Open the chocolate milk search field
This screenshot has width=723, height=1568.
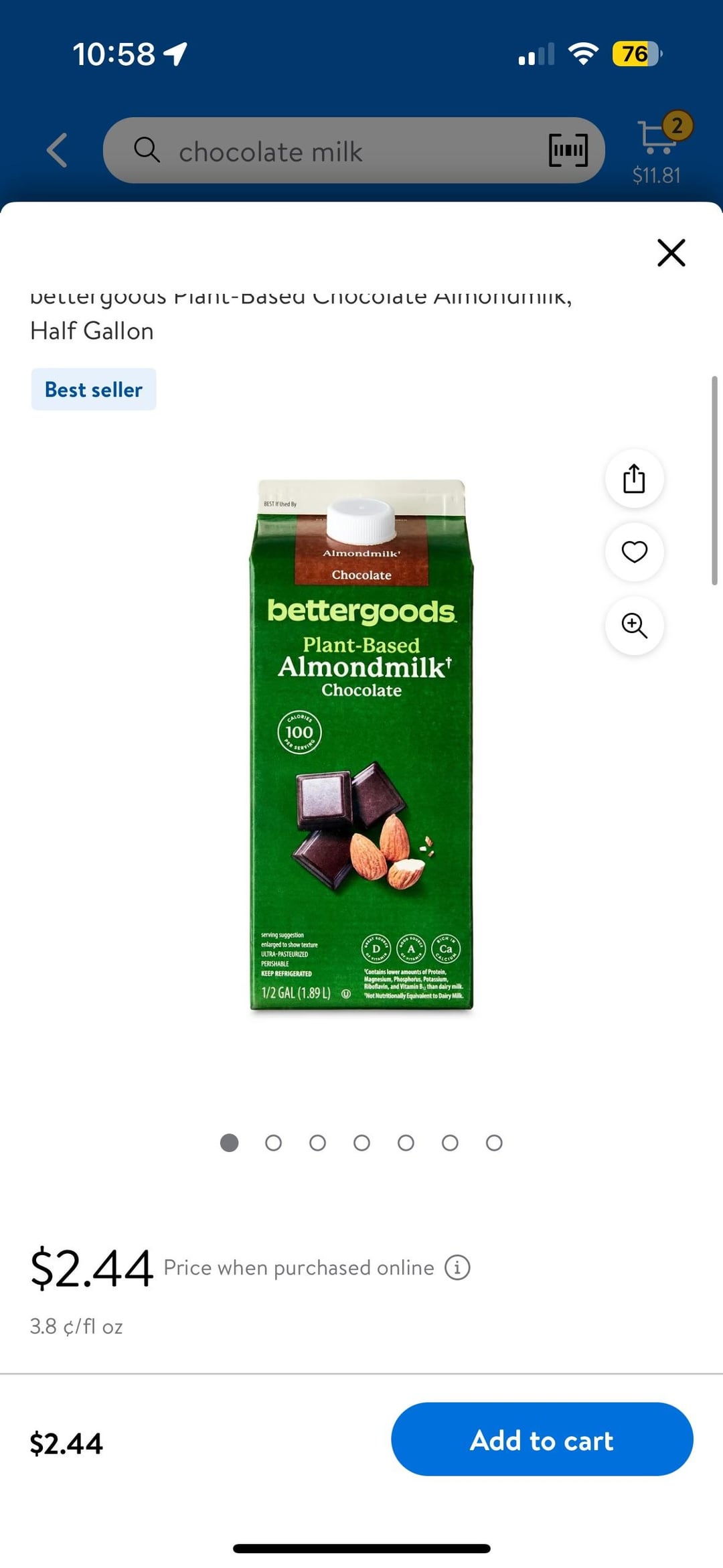tap(335, 151)
